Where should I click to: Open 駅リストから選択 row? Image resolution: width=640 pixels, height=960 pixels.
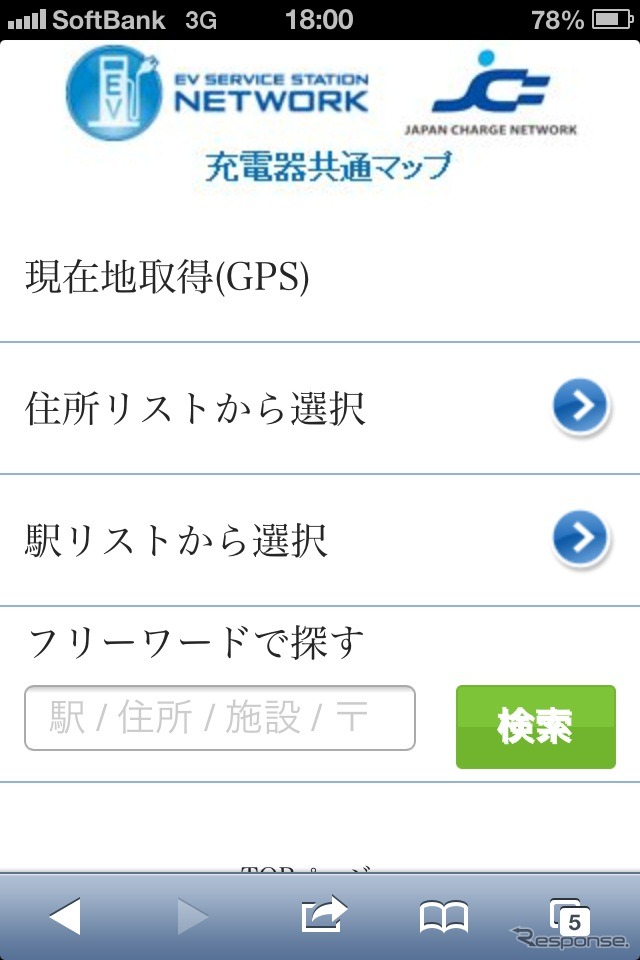[x=320, y=541]
